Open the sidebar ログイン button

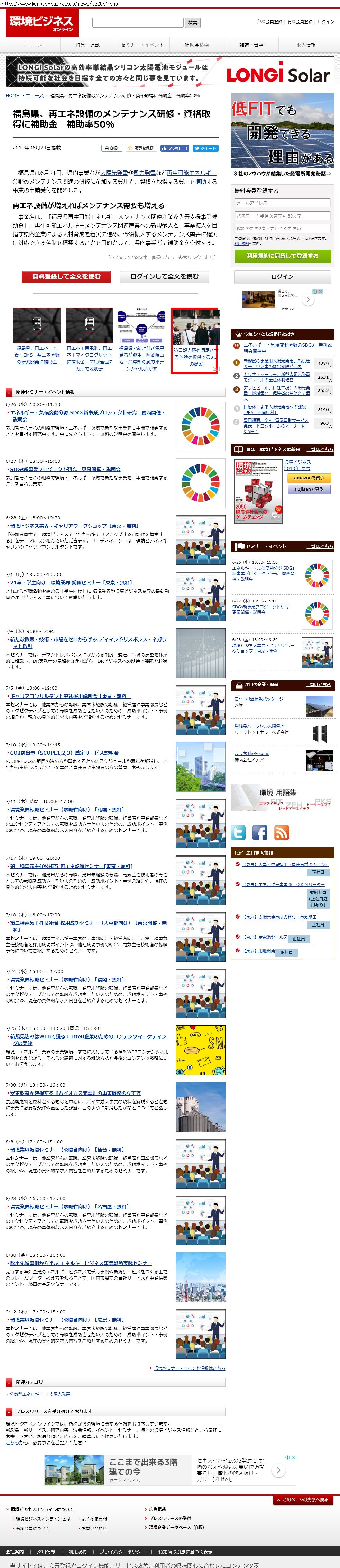(282, 276)
